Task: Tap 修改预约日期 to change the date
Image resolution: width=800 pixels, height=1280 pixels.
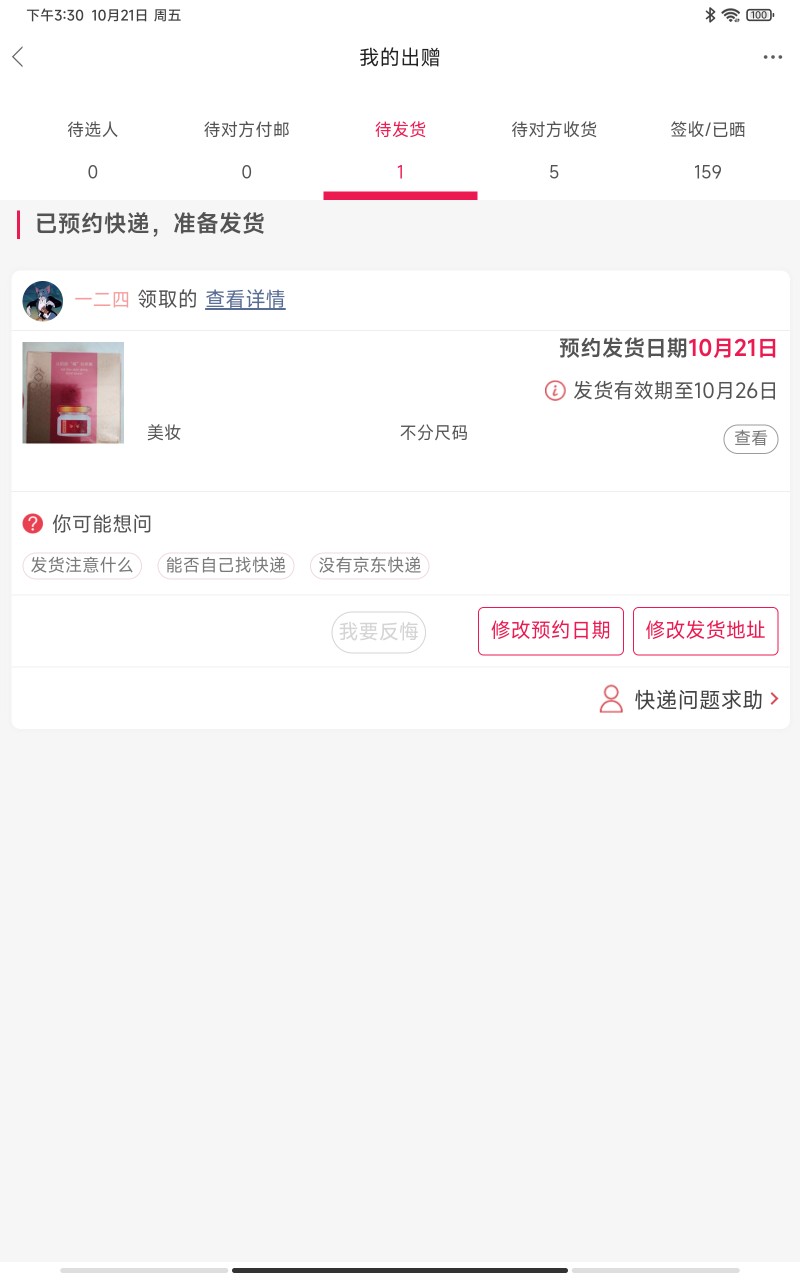Action: 551,631
